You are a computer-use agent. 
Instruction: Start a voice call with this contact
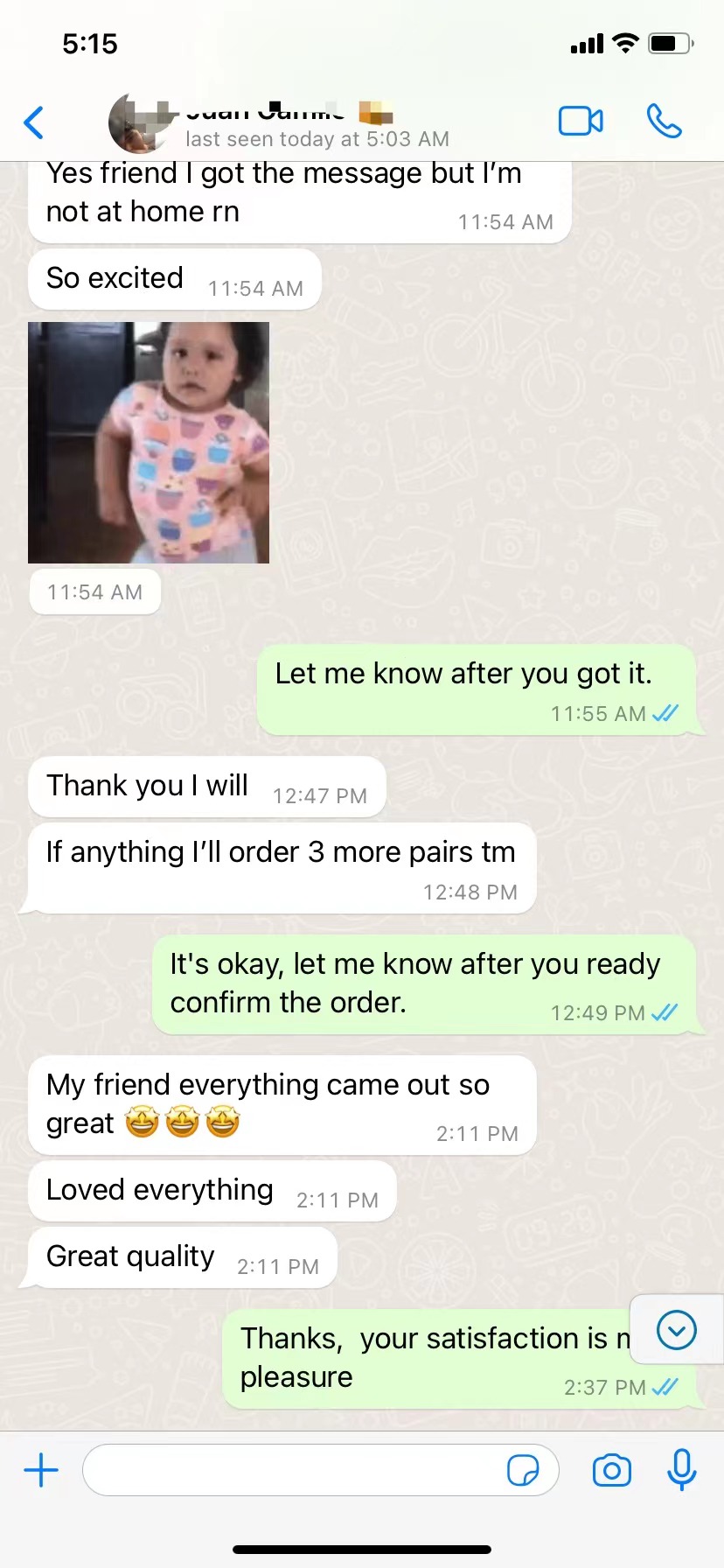point(664,121)
